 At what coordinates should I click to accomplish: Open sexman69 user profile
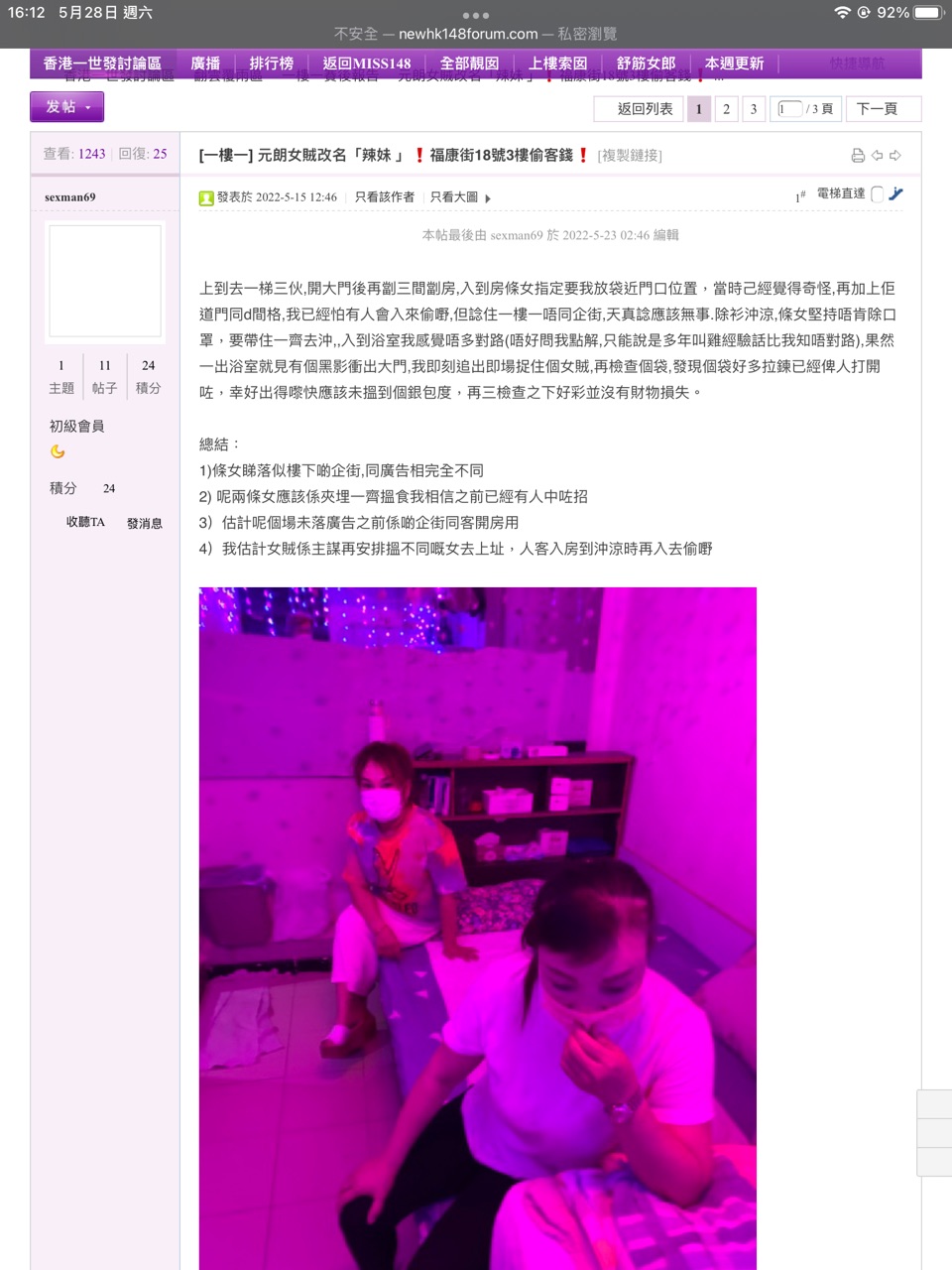pyautogui.click(x=70, y=197)
